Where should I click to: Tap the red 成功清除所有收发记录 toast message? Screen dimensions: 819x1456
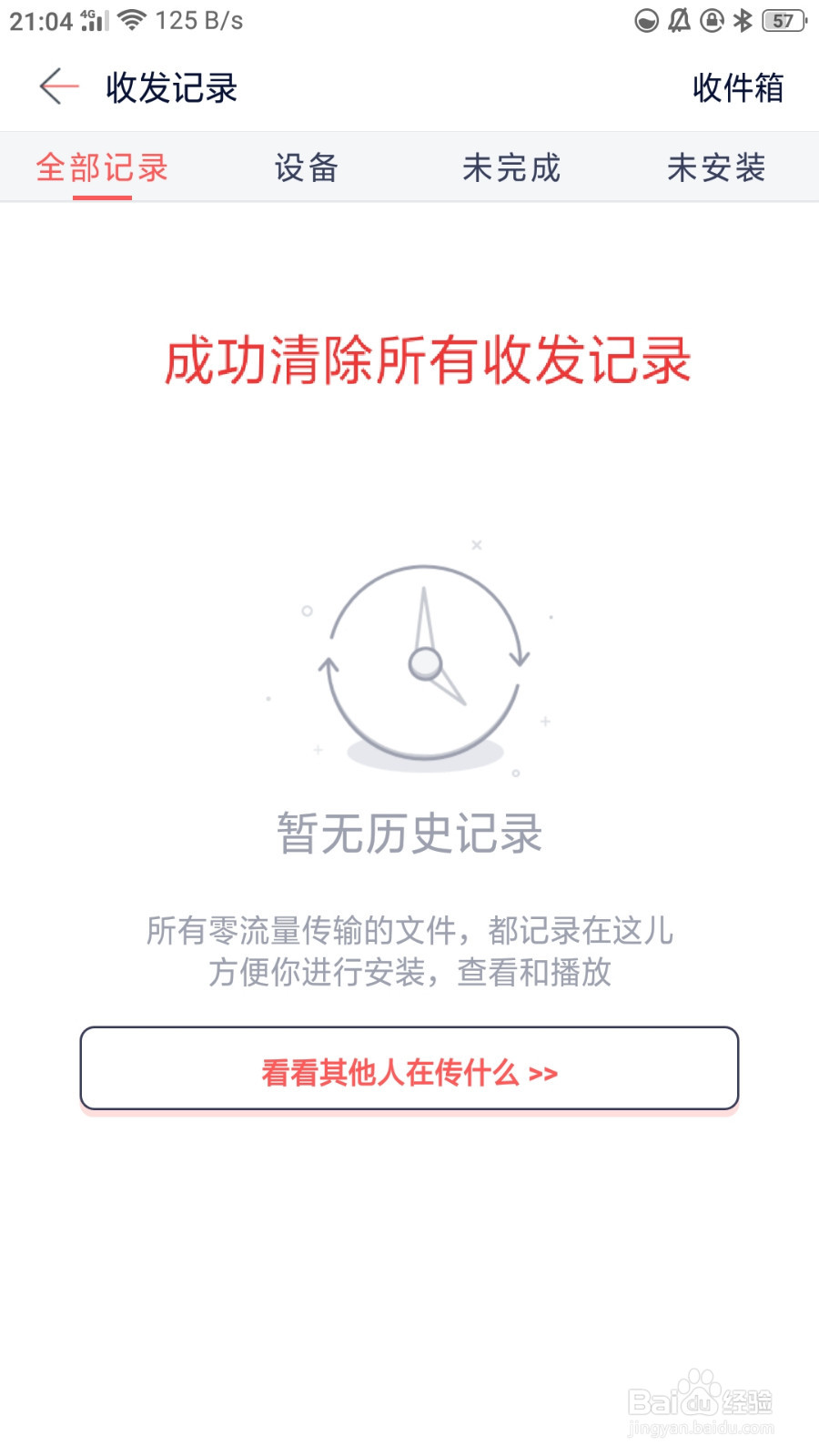pos(428,360)
